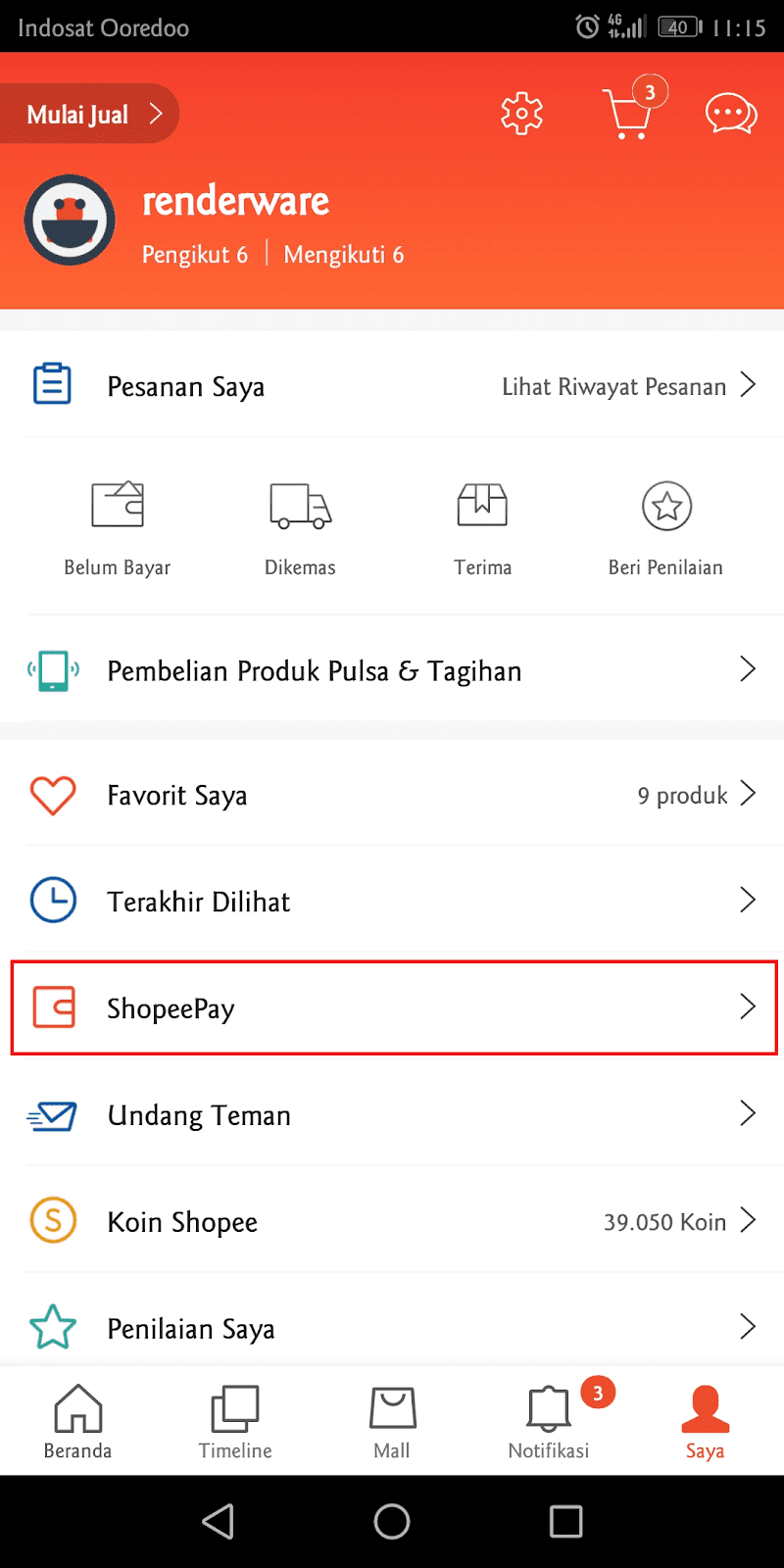Open Beri Penilaian star icon
Viewport: 784px width, 1568px height.
coord(666,507)
